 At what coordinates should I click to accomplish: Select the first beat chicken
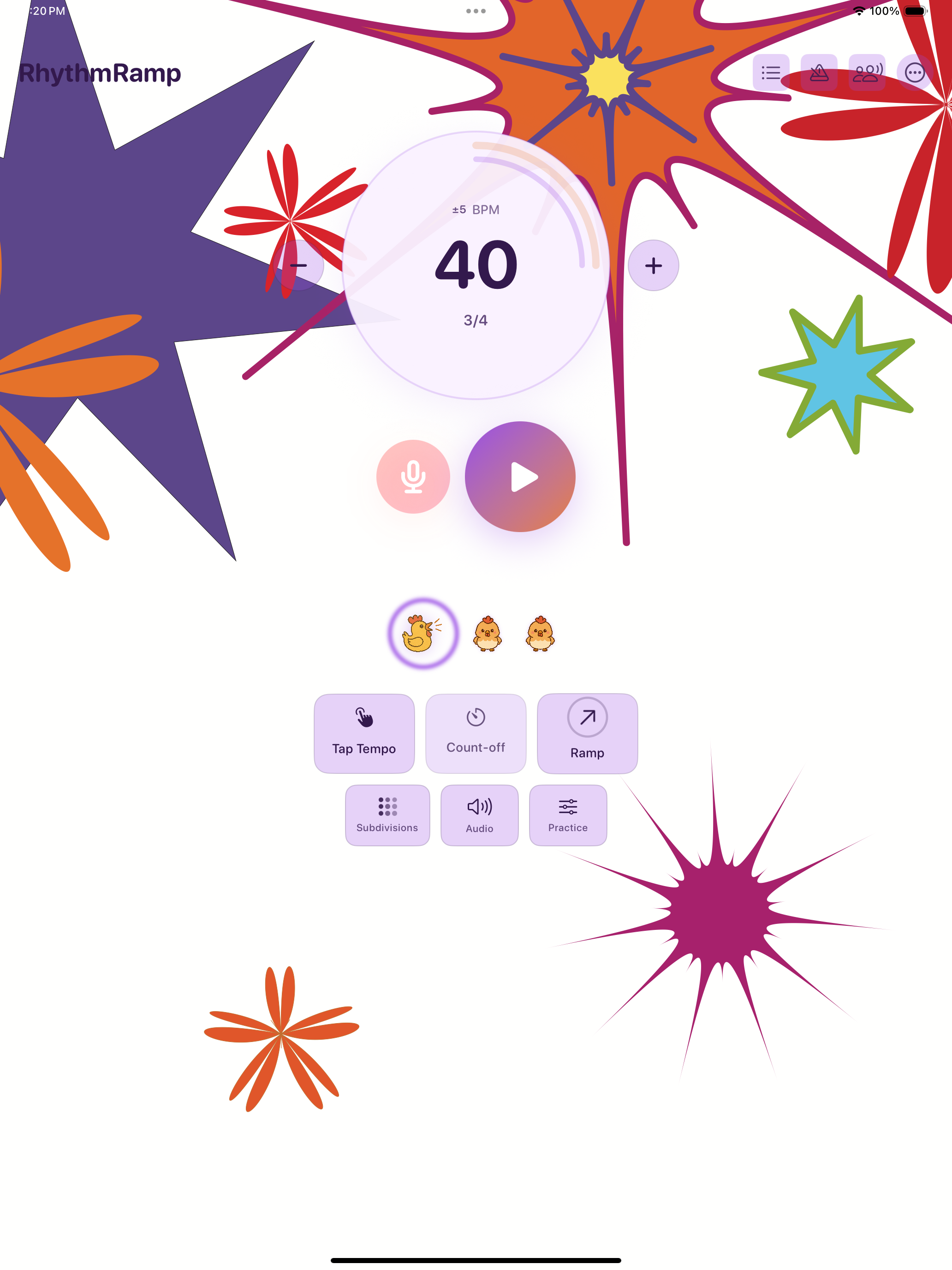pos(423,633)
